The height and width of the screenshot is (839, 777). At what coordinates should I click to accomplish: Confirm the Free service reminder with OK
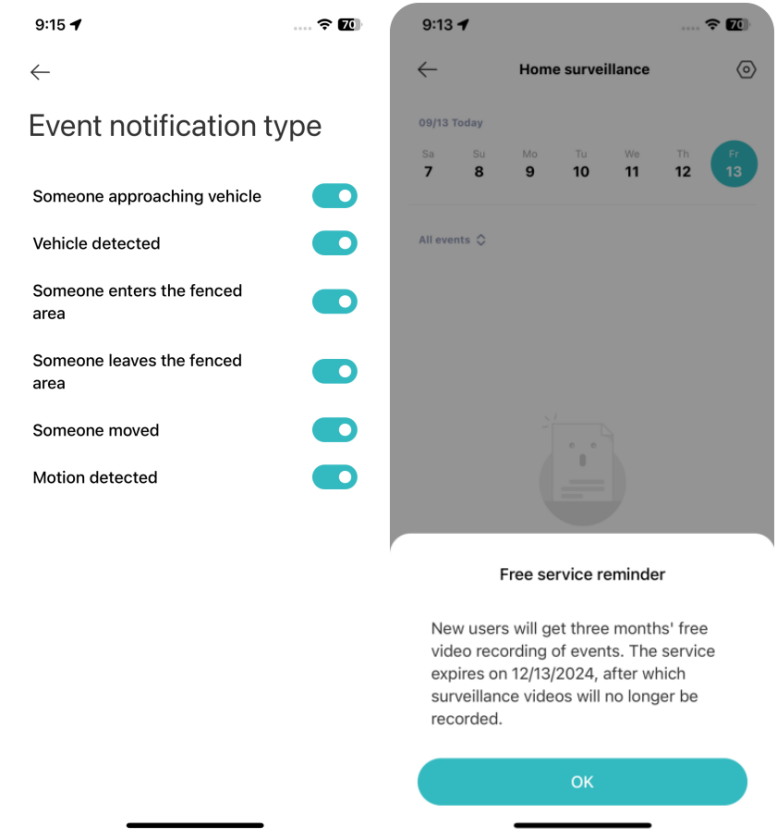tap(582, 782)
